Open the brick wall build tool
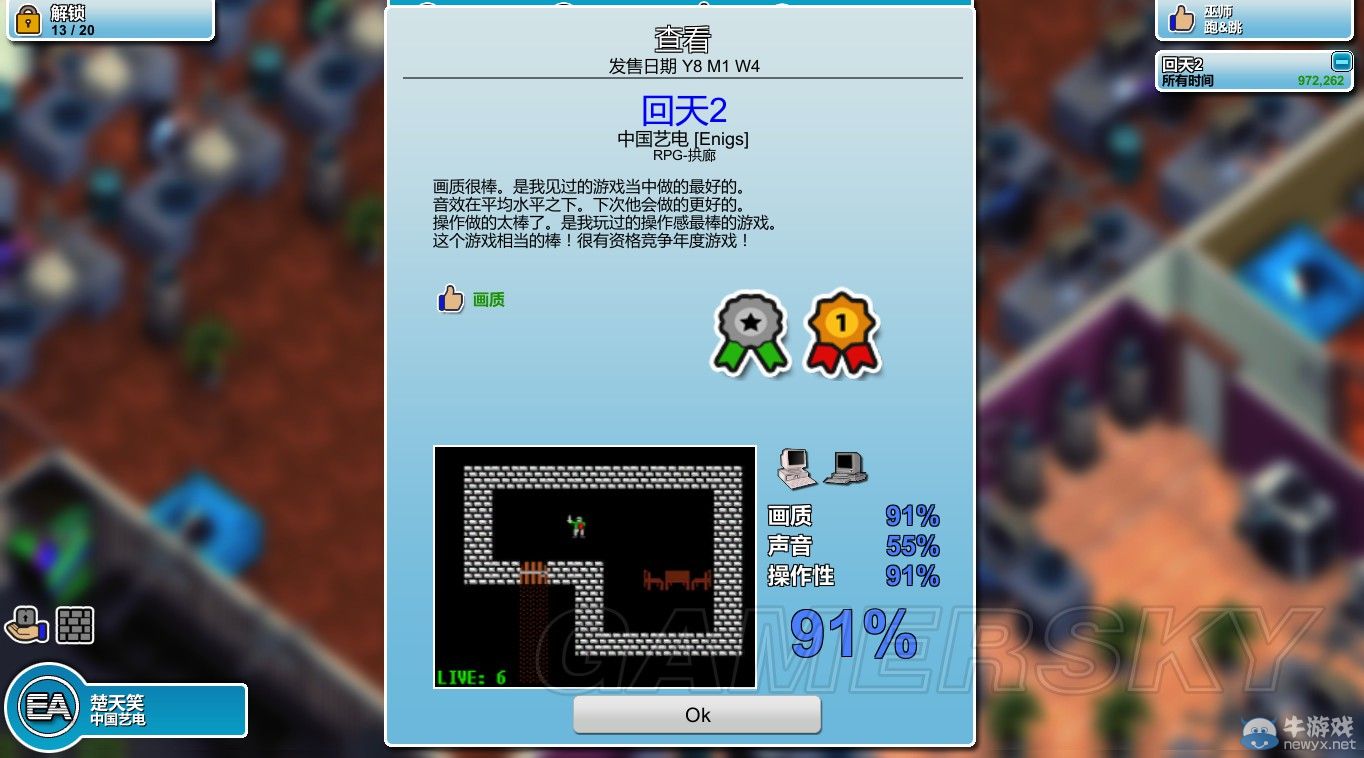This screenshot has height=758, width=1364. pyautogui.click(x=75, y=625)
